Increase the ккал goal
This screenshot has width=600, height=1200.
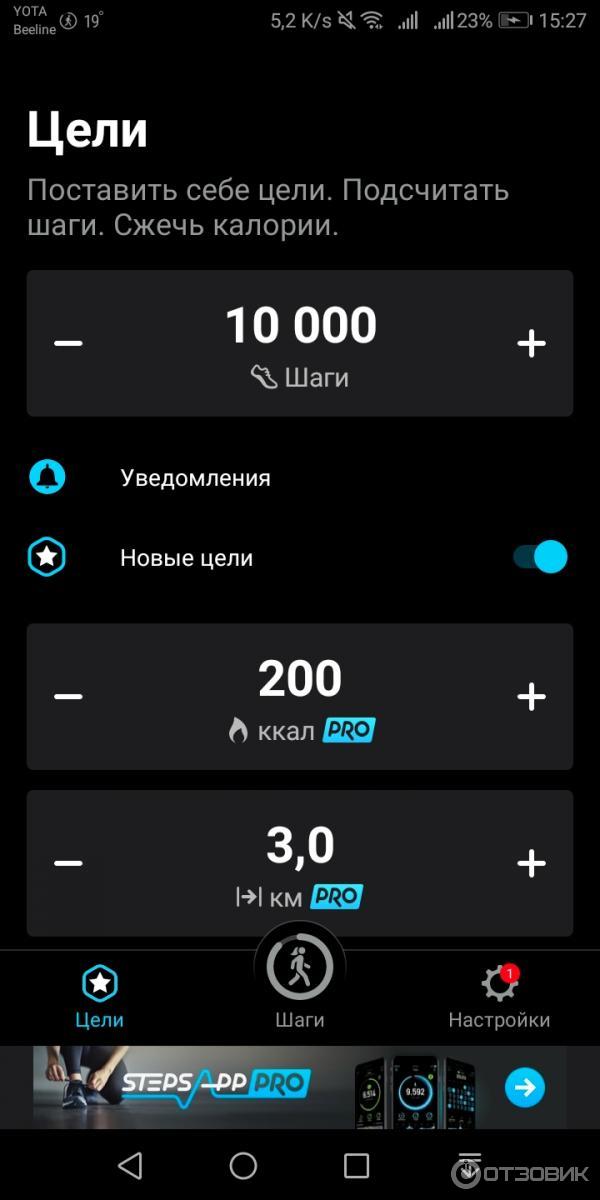coord(531,696)
